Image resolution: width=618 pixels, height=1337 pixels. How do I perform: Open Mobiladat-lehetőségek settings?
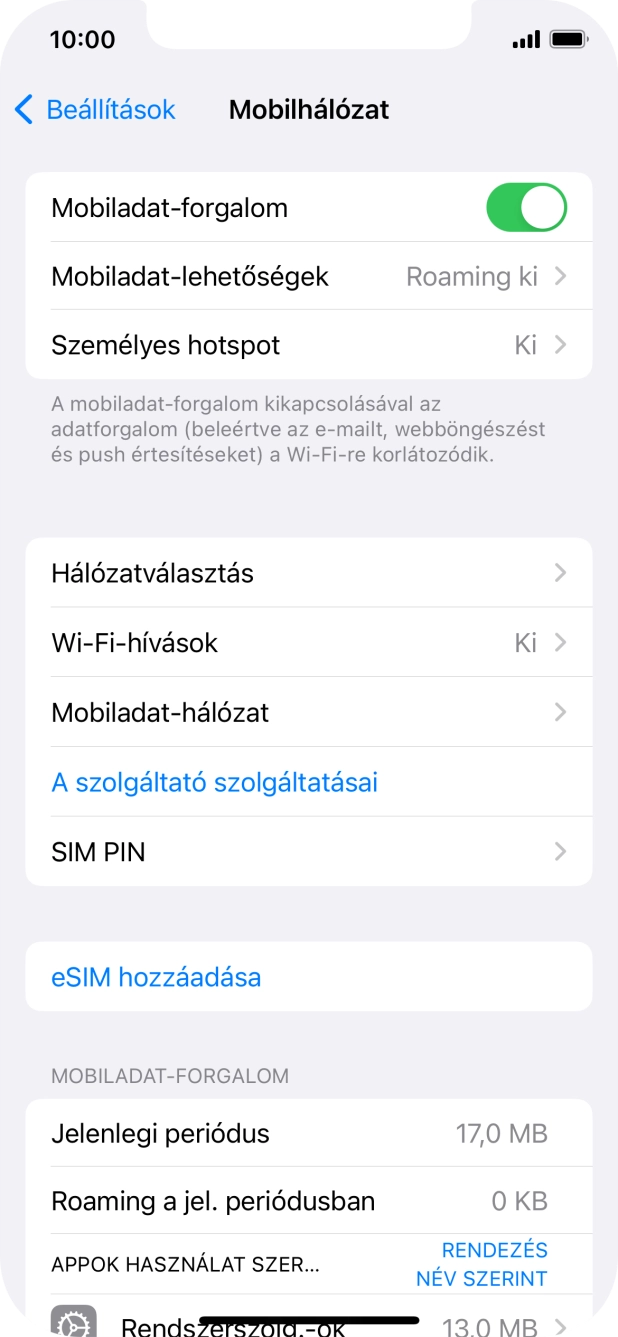click(x=308, y=276)
